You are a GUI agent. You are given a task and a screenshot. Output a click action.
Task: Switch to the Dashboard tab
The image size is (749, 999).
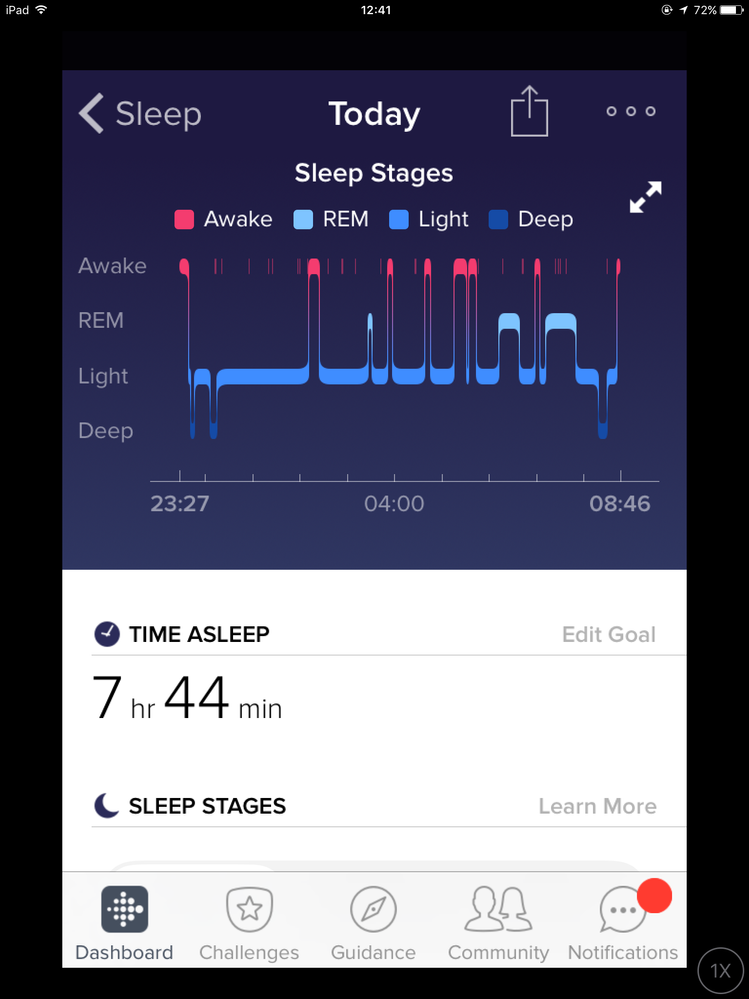(x=124, y=923)
